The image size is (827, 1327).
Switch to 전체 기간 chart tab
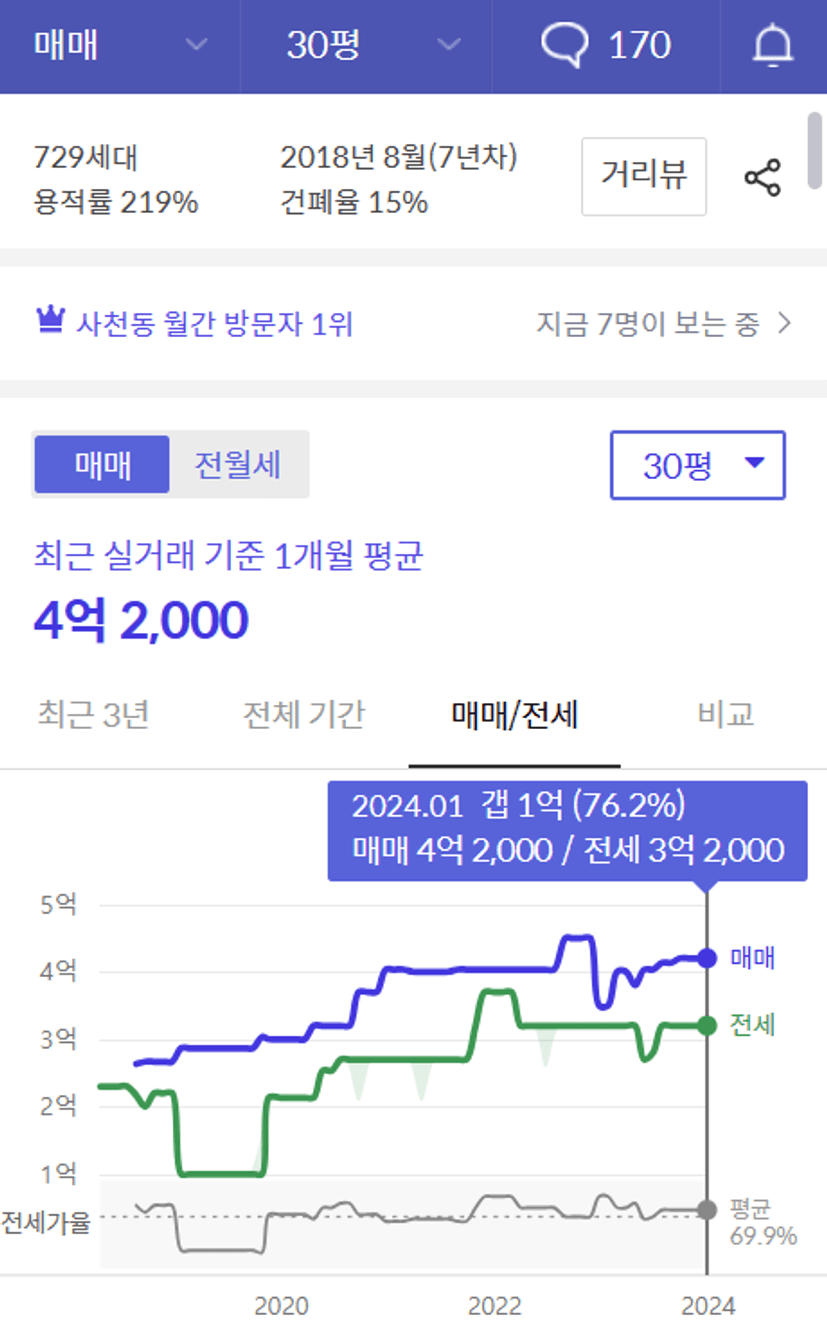(x=304, y=715)
